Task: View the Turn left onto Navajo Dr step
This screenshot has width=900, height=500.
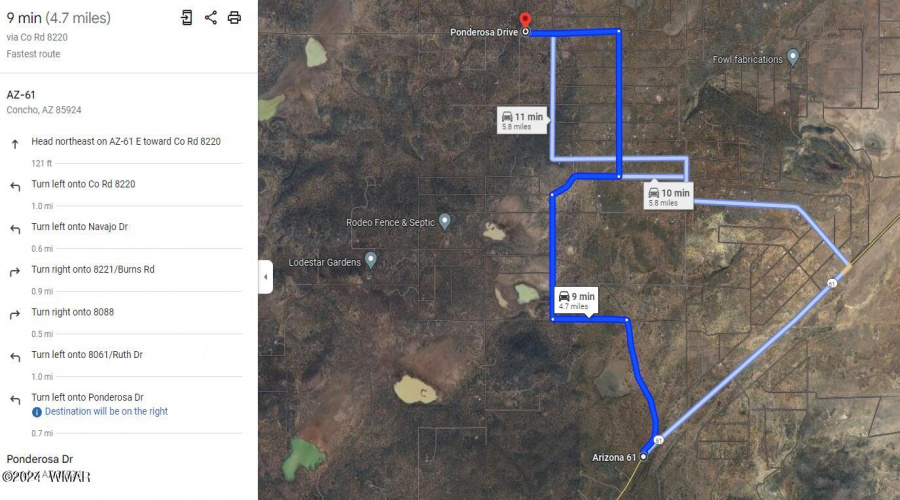Action: point(79,227)
